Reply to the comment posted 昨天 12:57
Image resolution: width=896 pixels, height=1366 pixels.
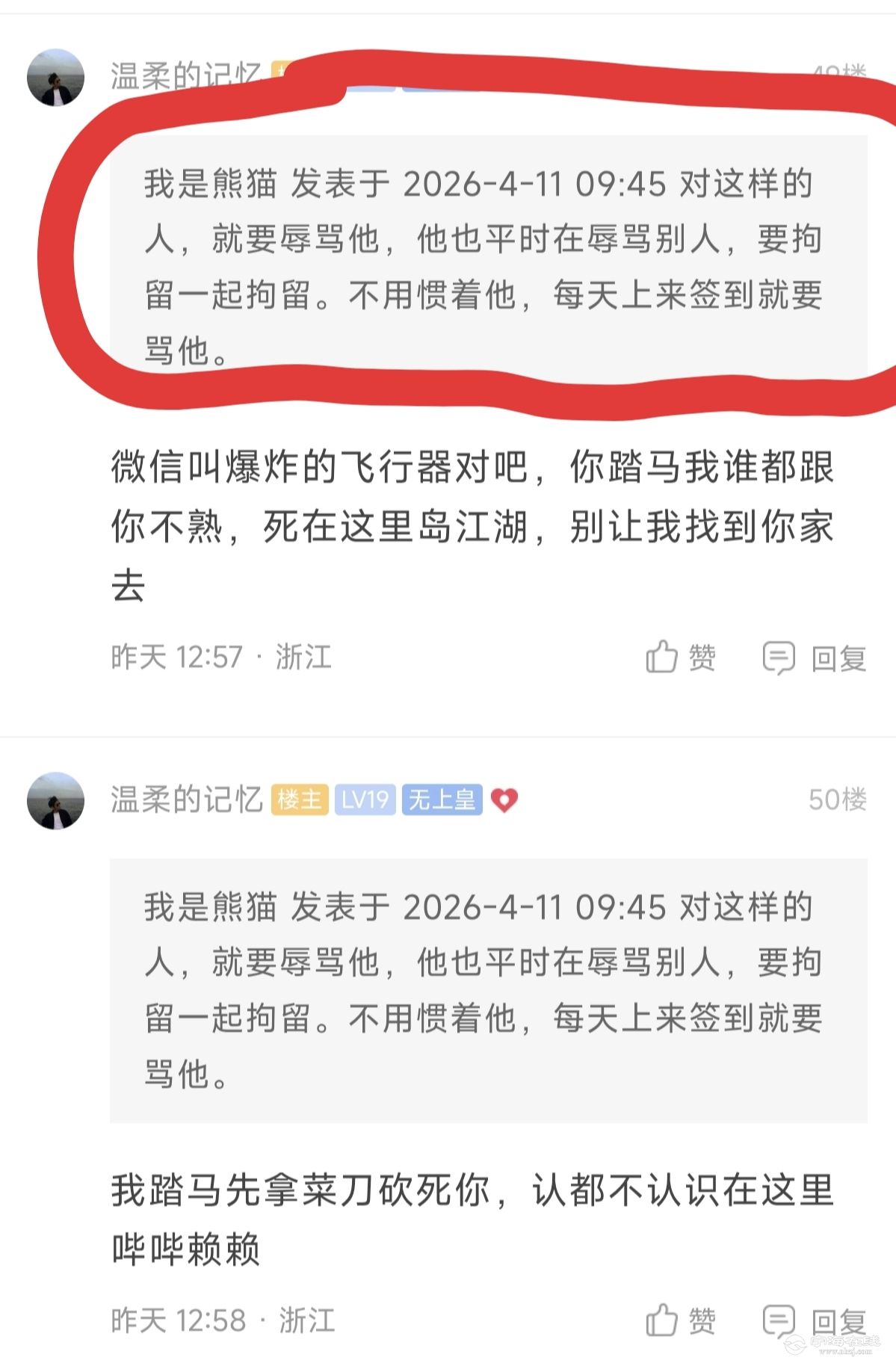814,658
